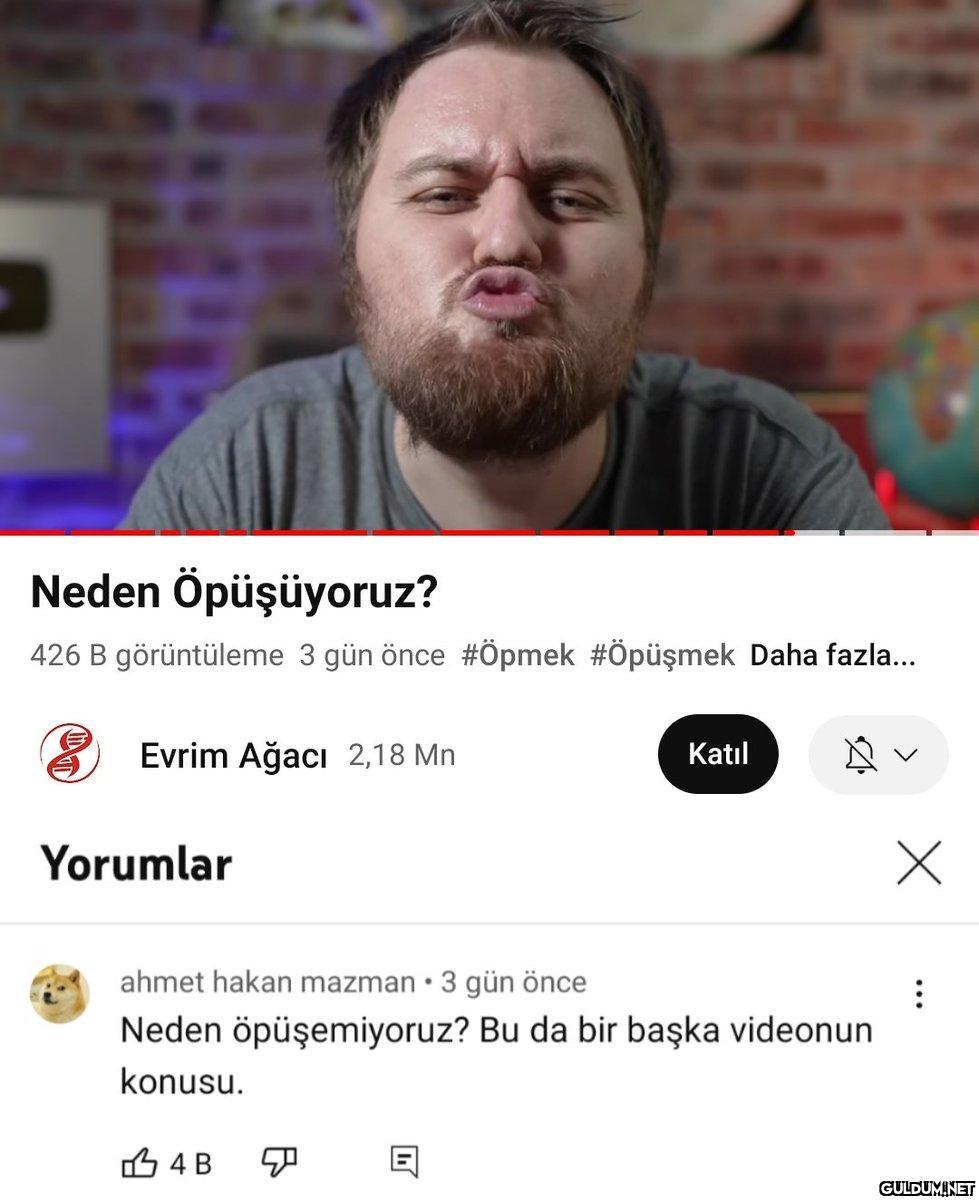Screen dimensions: 979x1200
Task: Open the #Öpmek hashtag
Action: click(x=517, y=656)
